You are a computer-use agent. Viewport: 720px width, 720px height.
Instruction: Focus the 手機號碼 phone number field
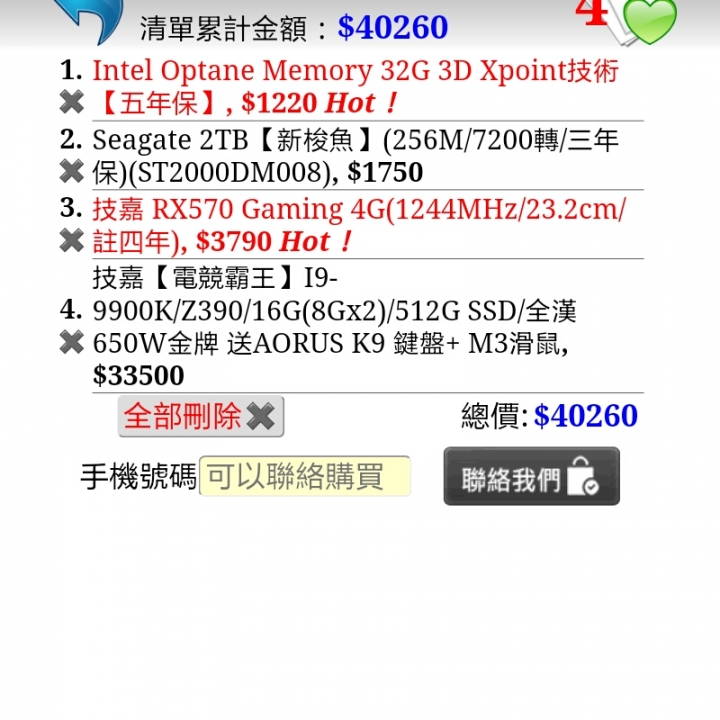click(305, 476)
